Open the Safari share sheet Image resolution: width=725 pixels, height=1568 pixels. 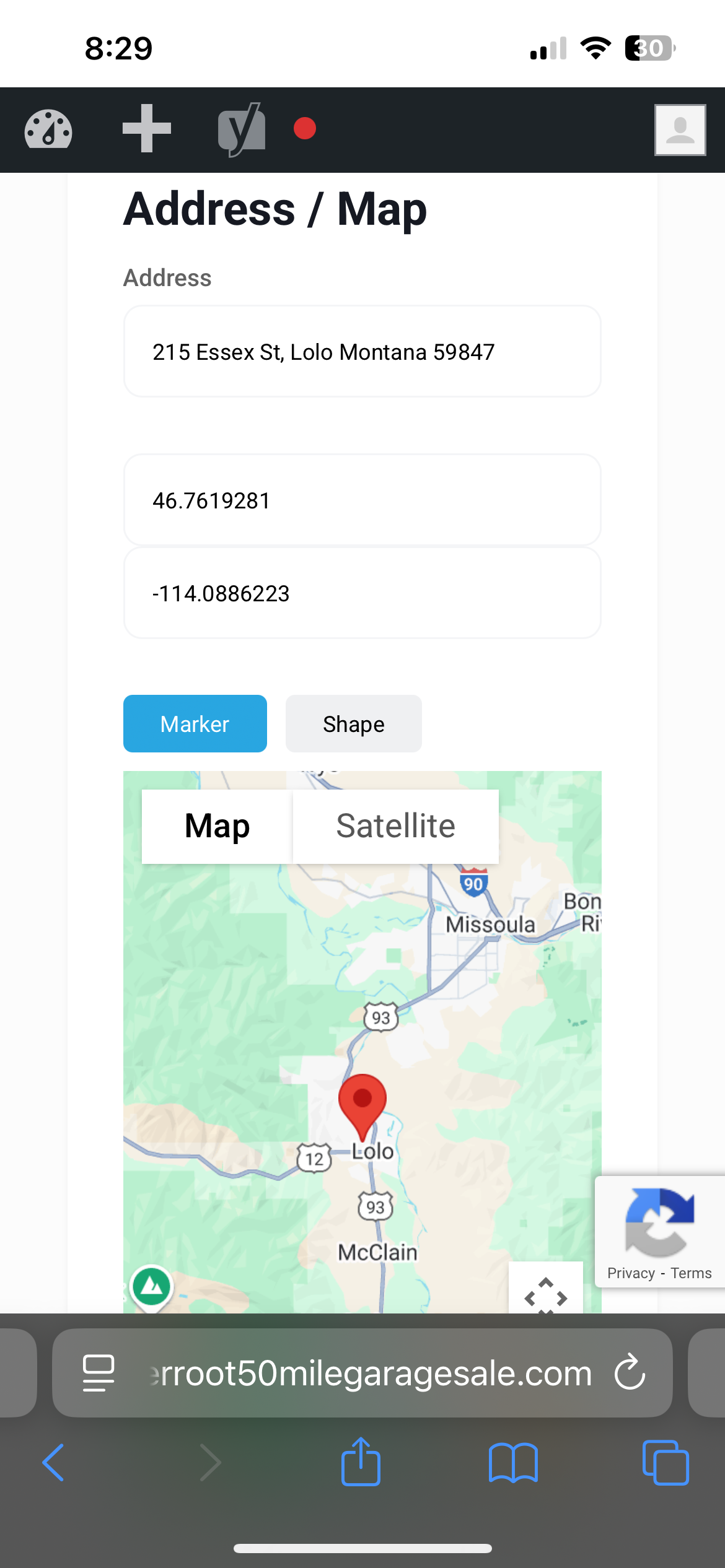[x=361, y=1461]
